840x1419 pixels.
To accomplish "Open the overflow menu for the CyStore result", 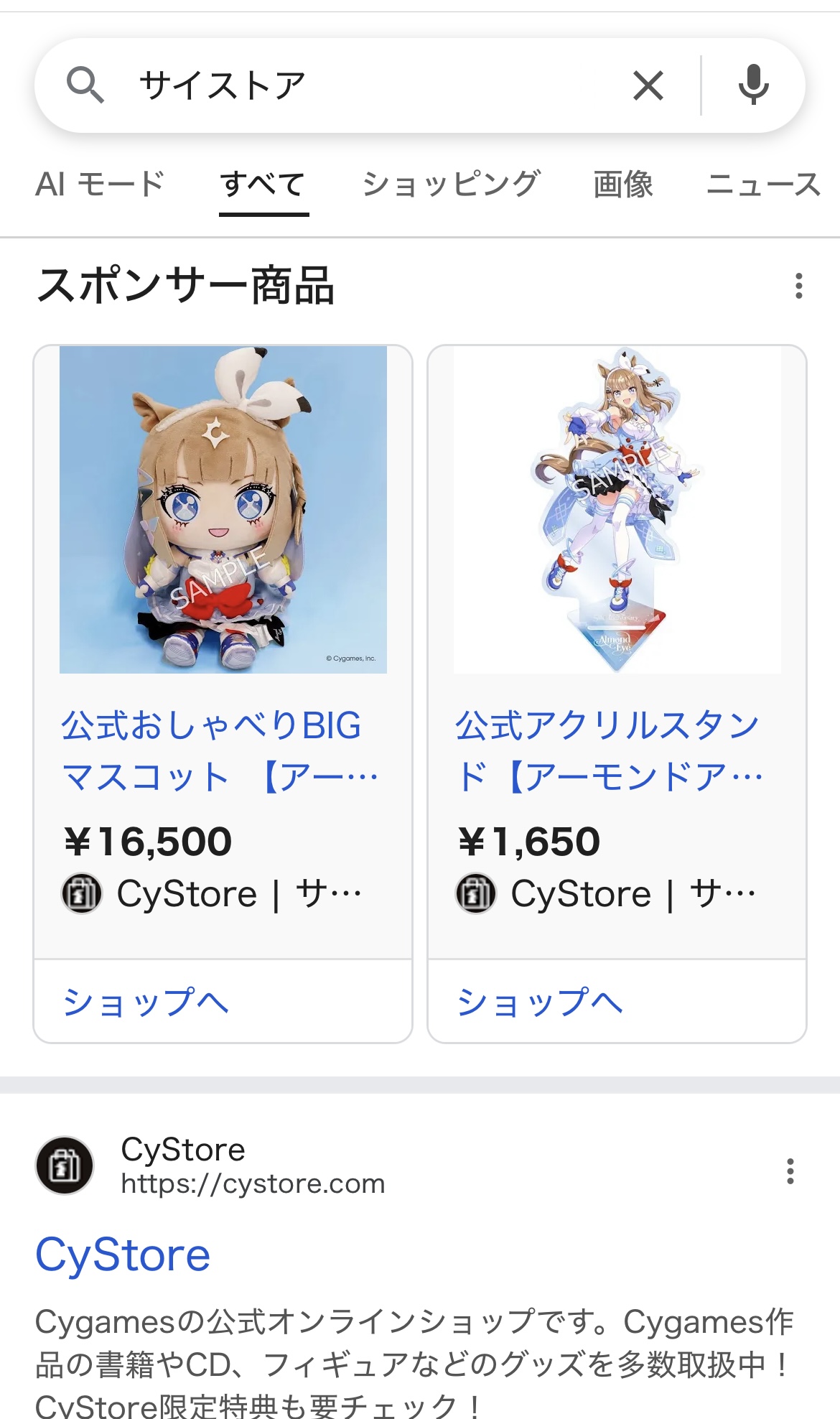I will (790, 1171).
